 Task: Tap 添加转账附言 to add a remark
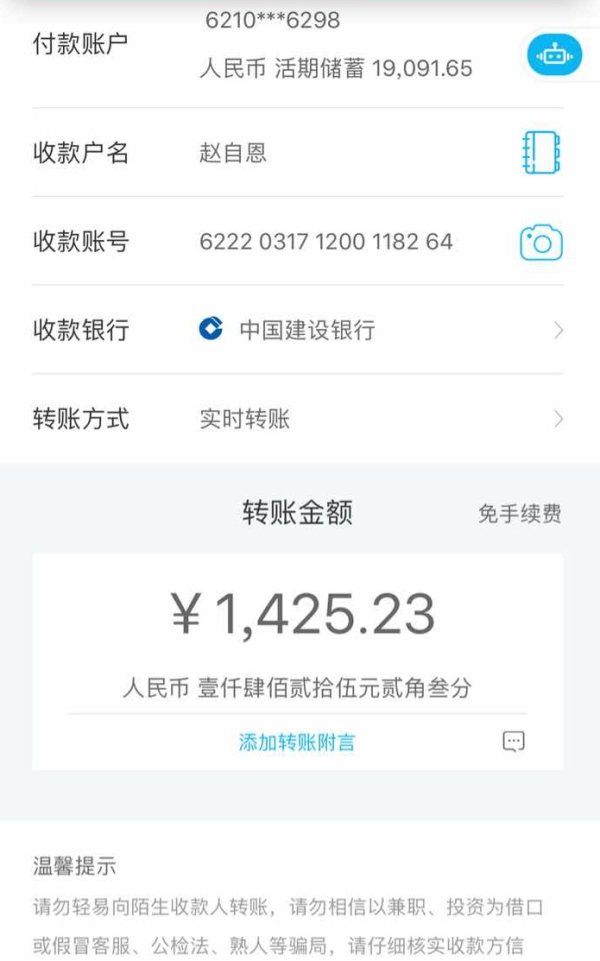pos(297,742)
